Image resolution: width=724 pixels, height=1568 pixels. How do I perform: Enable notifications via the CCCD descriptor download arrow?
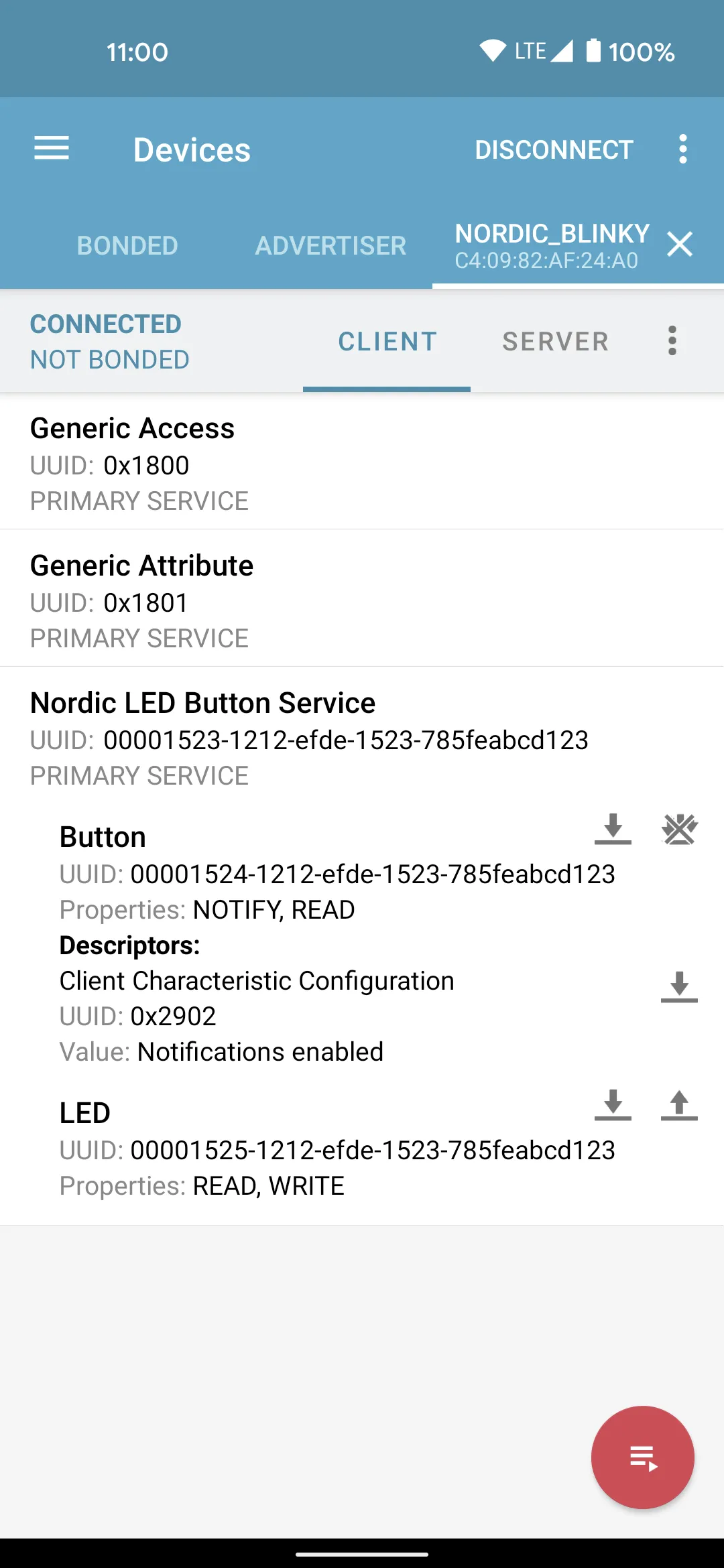tap(679, 986)
